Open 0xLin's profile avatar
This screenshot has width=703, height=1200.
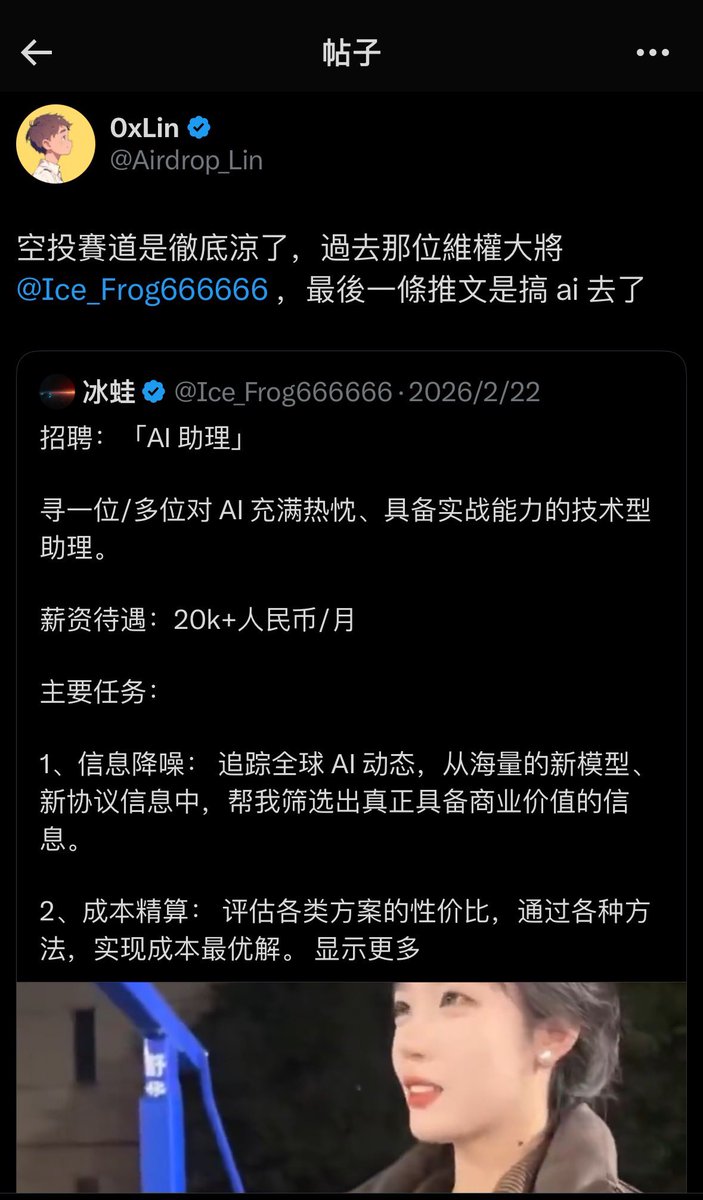pyautogui.click(x=56, y=144)
